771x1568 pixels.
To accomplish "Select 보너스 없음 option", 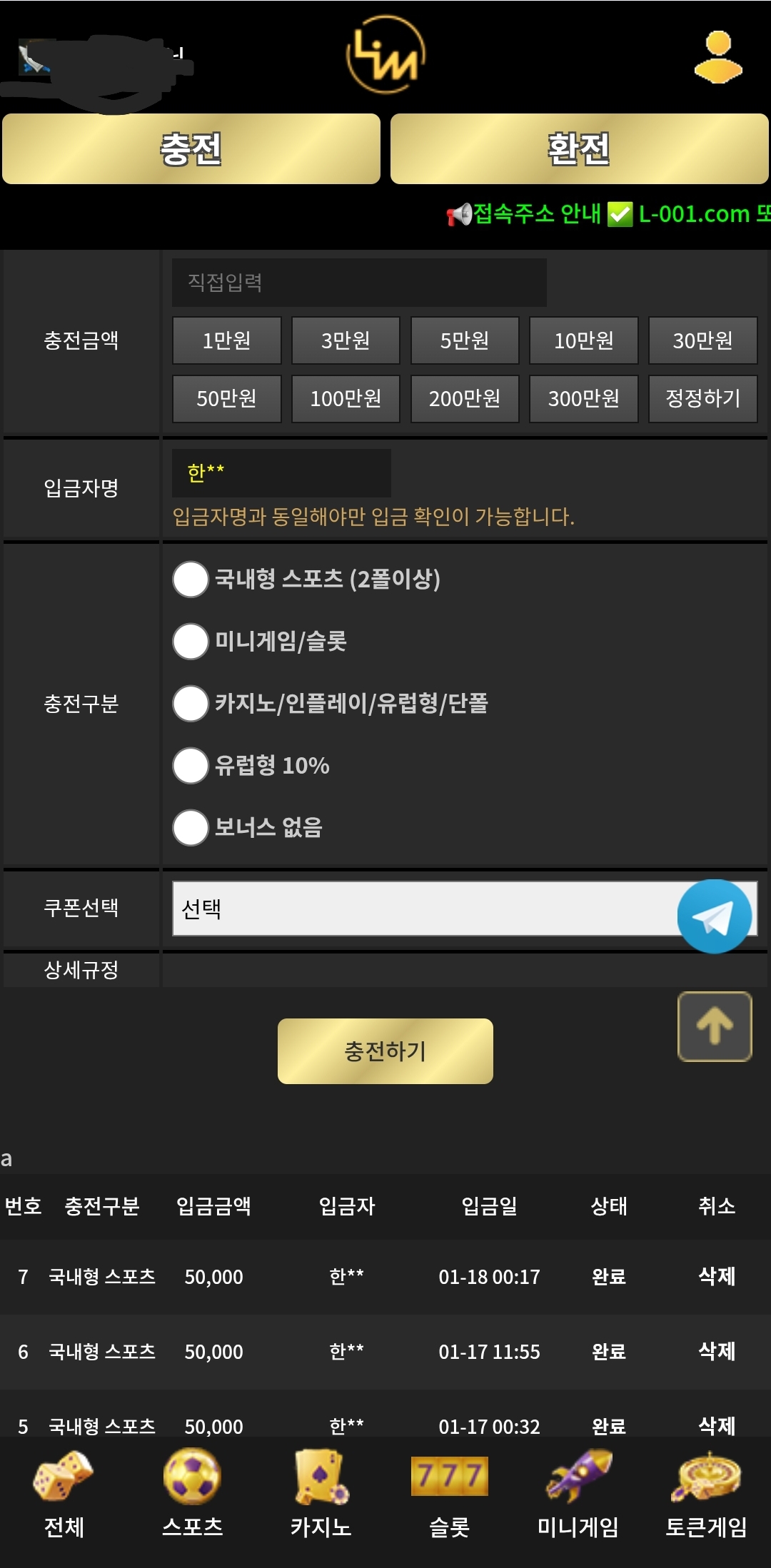I will tap(191, 827).
